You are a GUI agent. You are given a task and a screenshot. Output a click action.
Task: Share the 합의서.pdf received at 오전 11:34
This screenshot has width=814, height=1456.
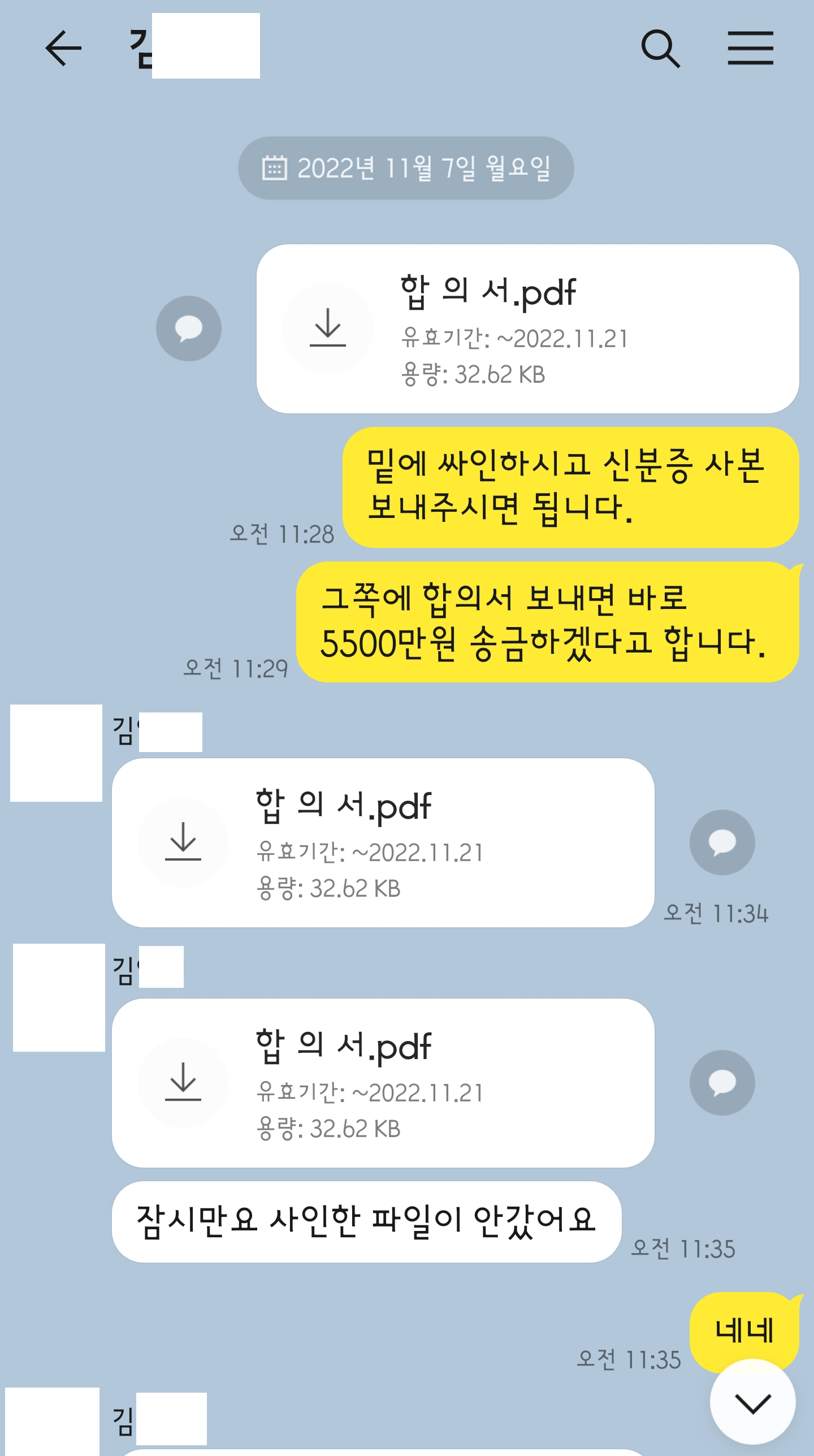click(x=722, y=843)
